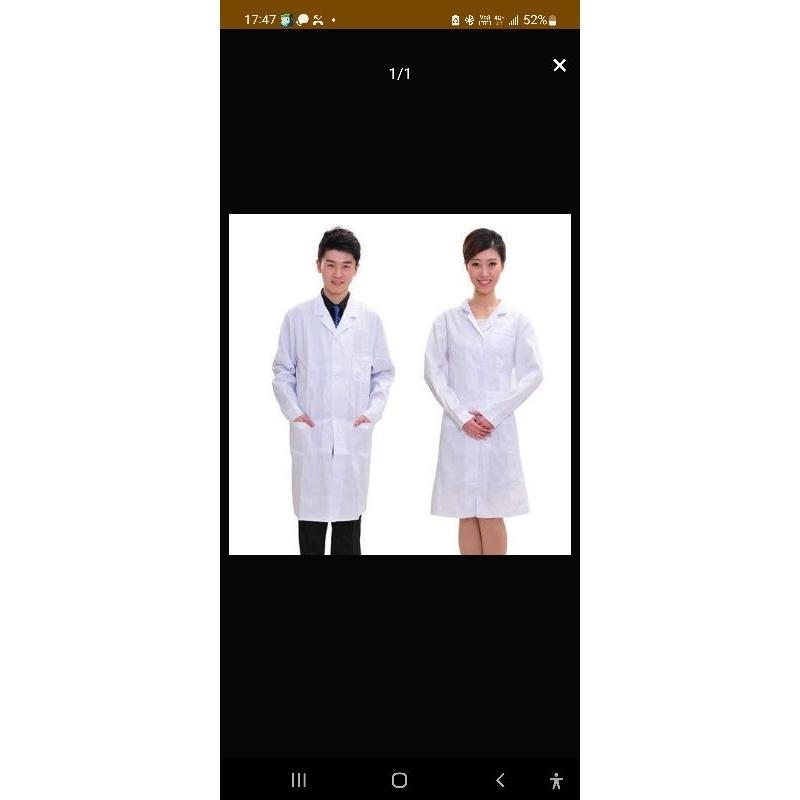
Task: Open the accessibility shortcut in the navigation bar
Action: point(556,781)
